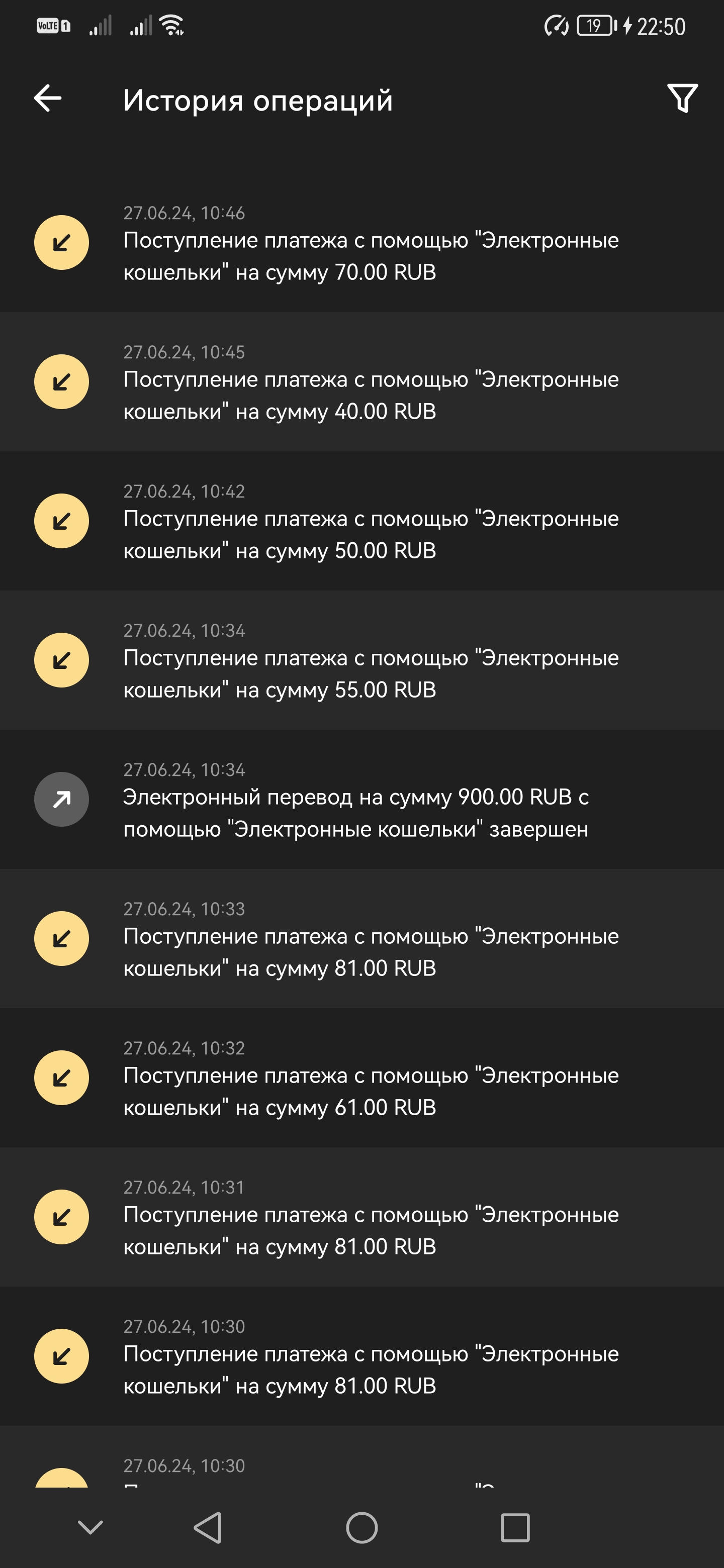724x1568 pixels.
Task: Open the 900.00 RUB electronic transfer entry
Action: (x=361, y=800)
